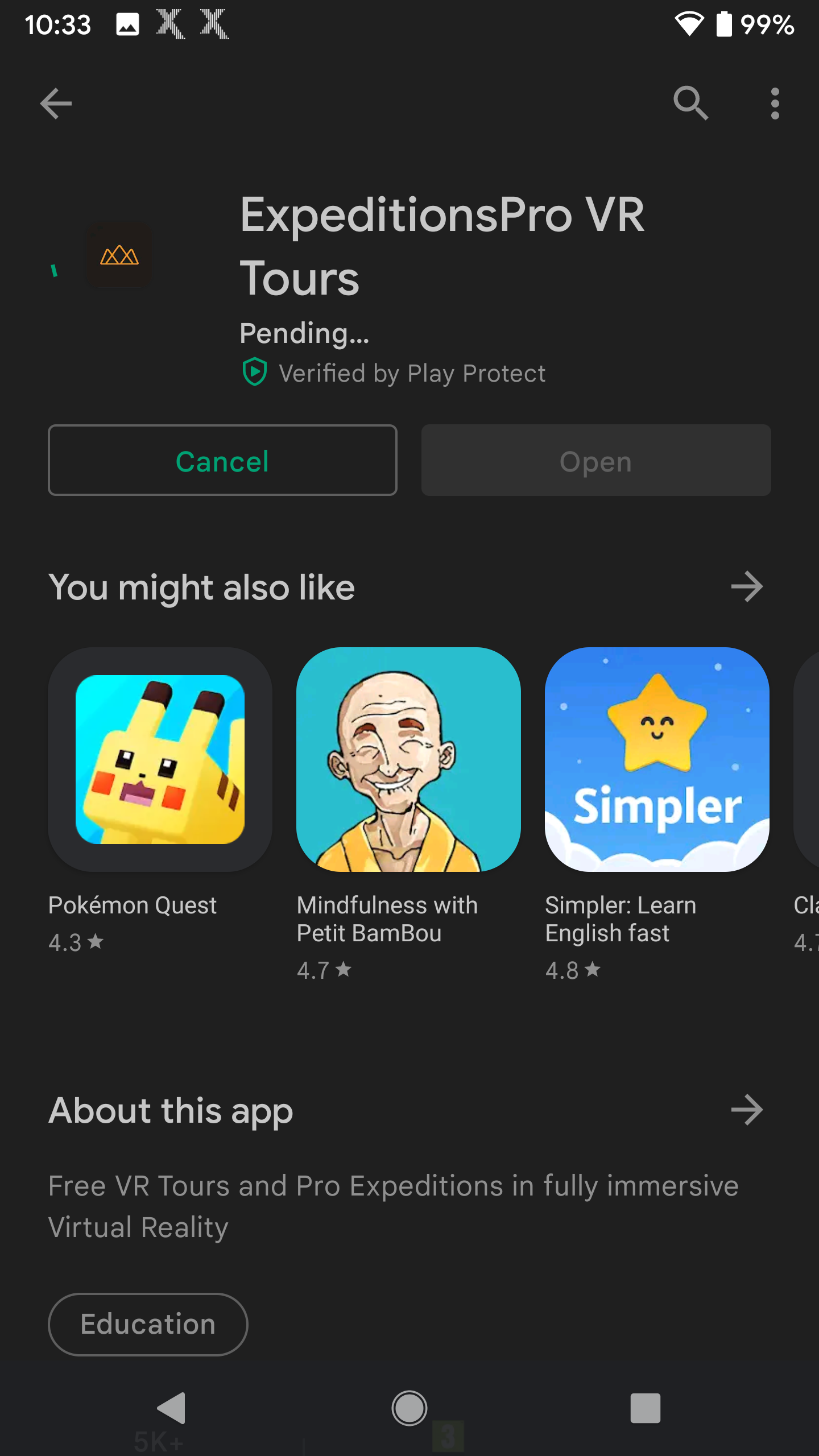Open Simpler: Learn English fast app

click(657, 759)
